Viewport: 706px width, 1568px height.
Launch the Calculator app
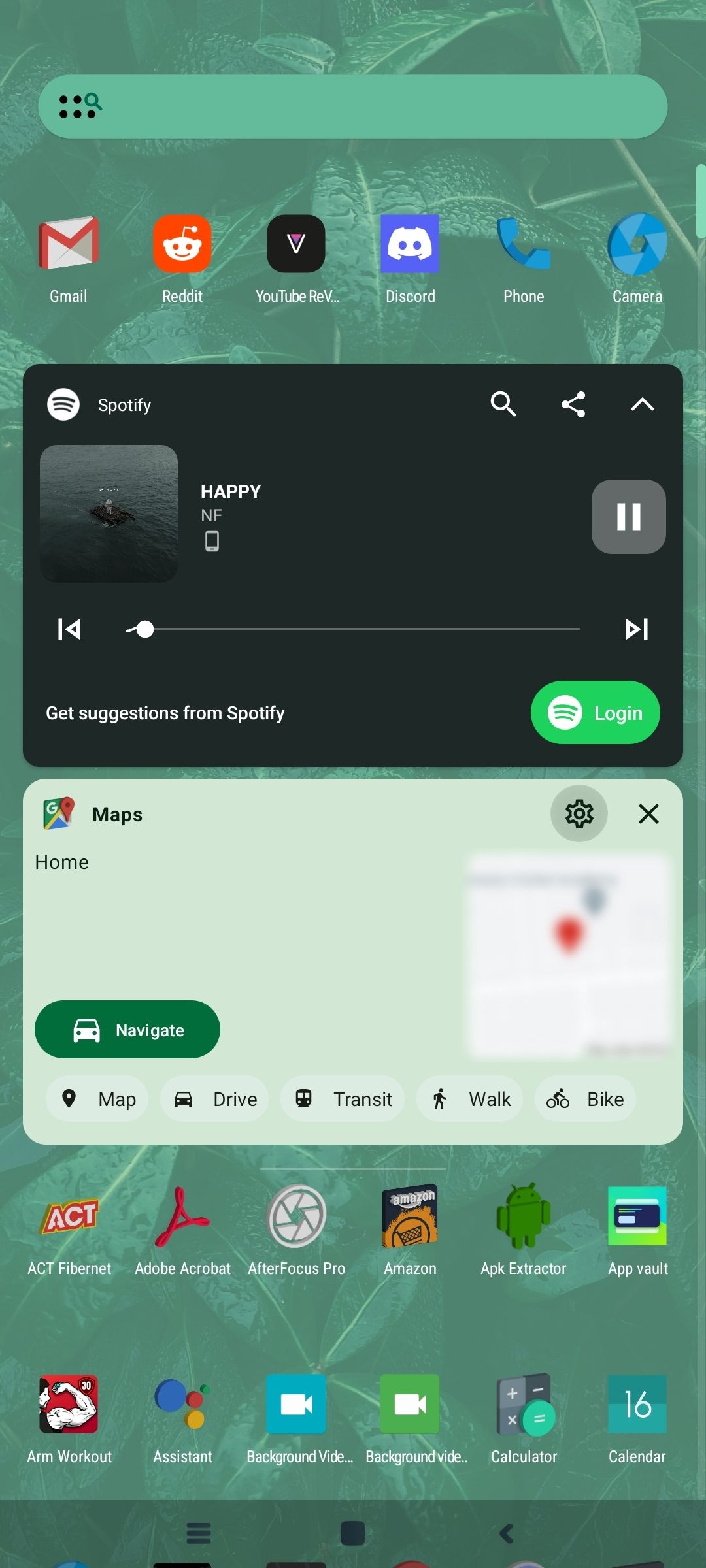coord(524,1405)
